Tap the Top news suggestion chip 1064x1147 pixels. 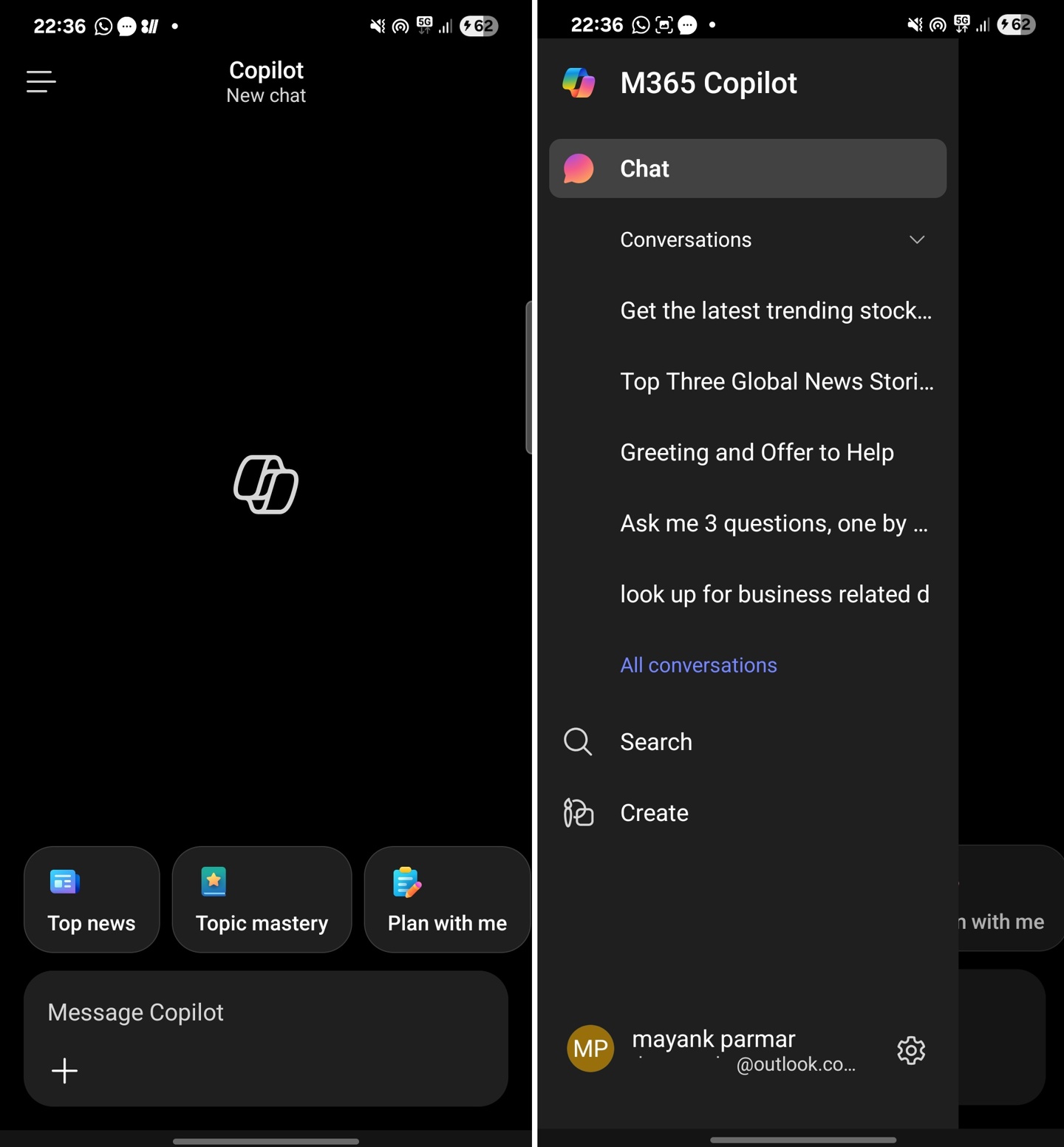(92, 899)
